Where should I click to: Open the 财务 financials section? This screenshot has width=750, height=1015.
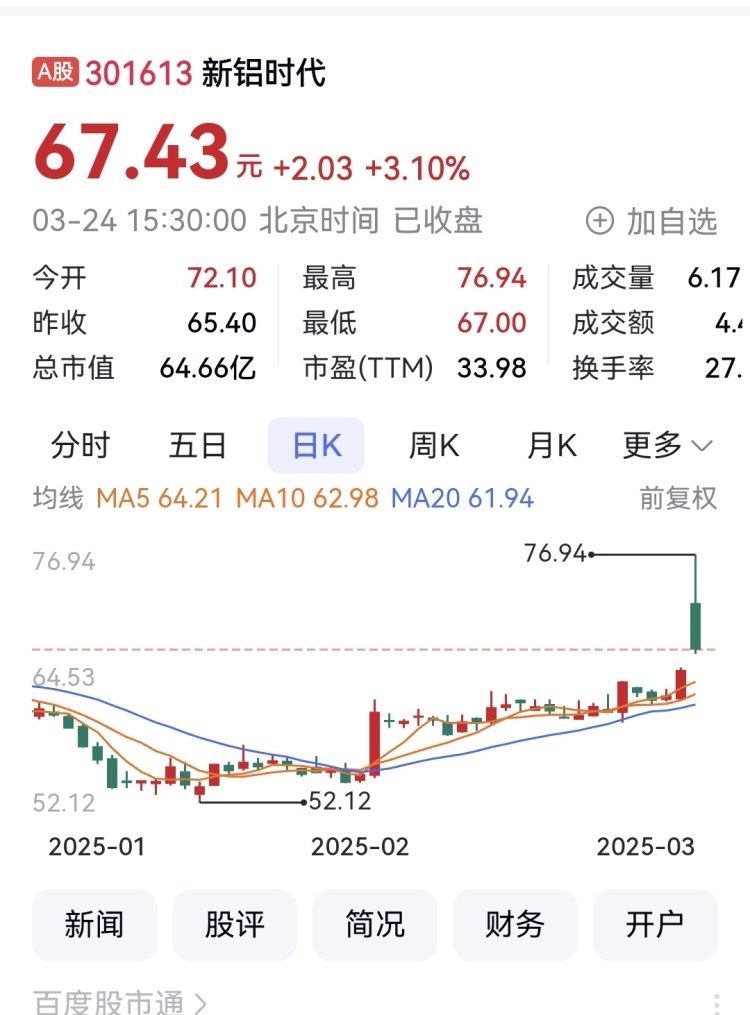click(515, 925)
